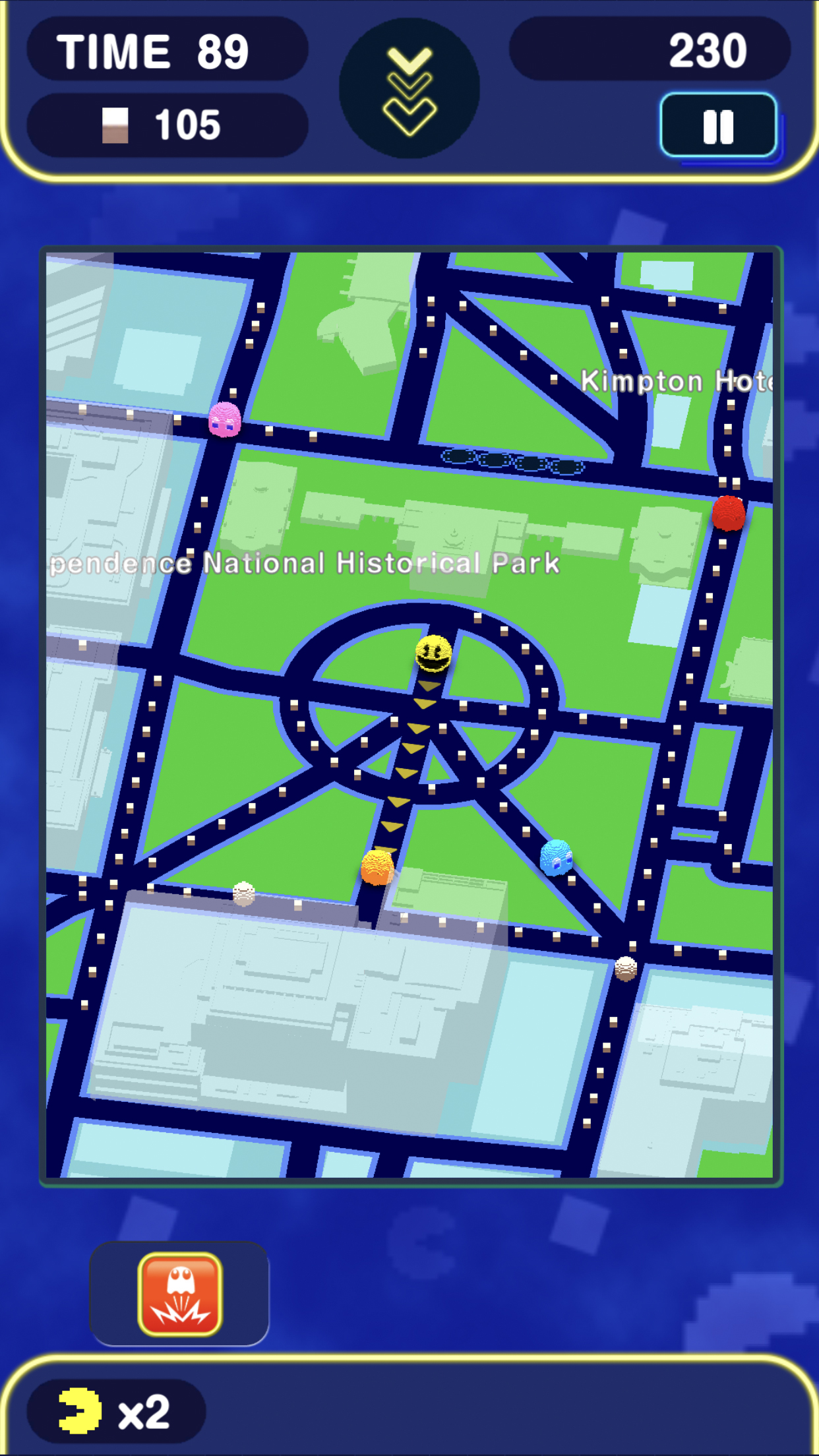Activate the ghost power-up item
819x1456 pixels.
point(179,1294)
